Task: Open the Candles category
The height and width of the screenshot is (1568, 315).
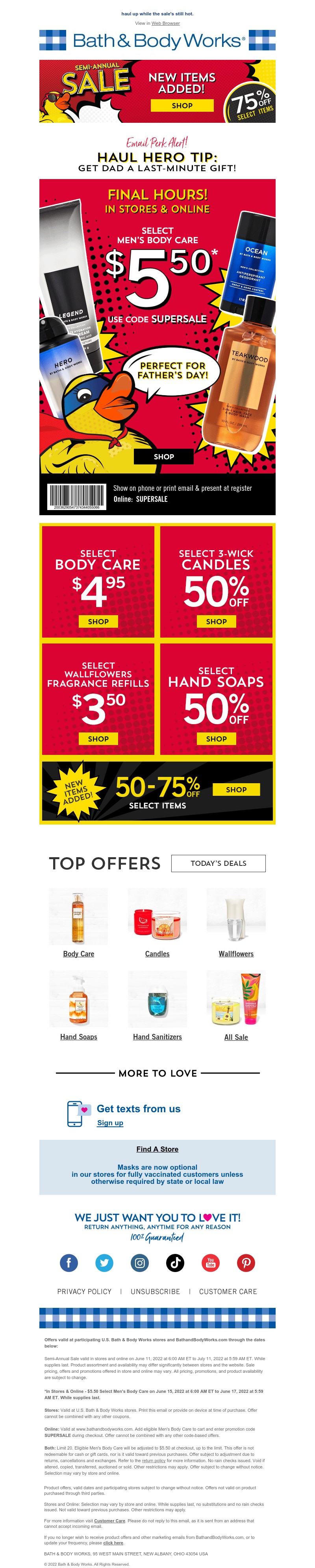Action: [x=157, y=954]
